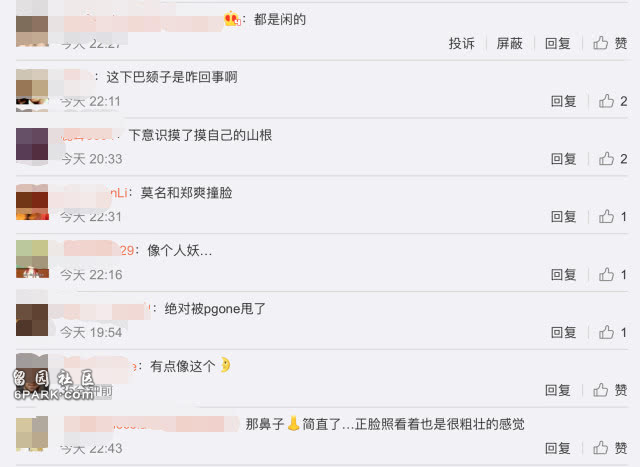
Task: Reply to the 都是闲的 comment
Action: pos(557,44)
